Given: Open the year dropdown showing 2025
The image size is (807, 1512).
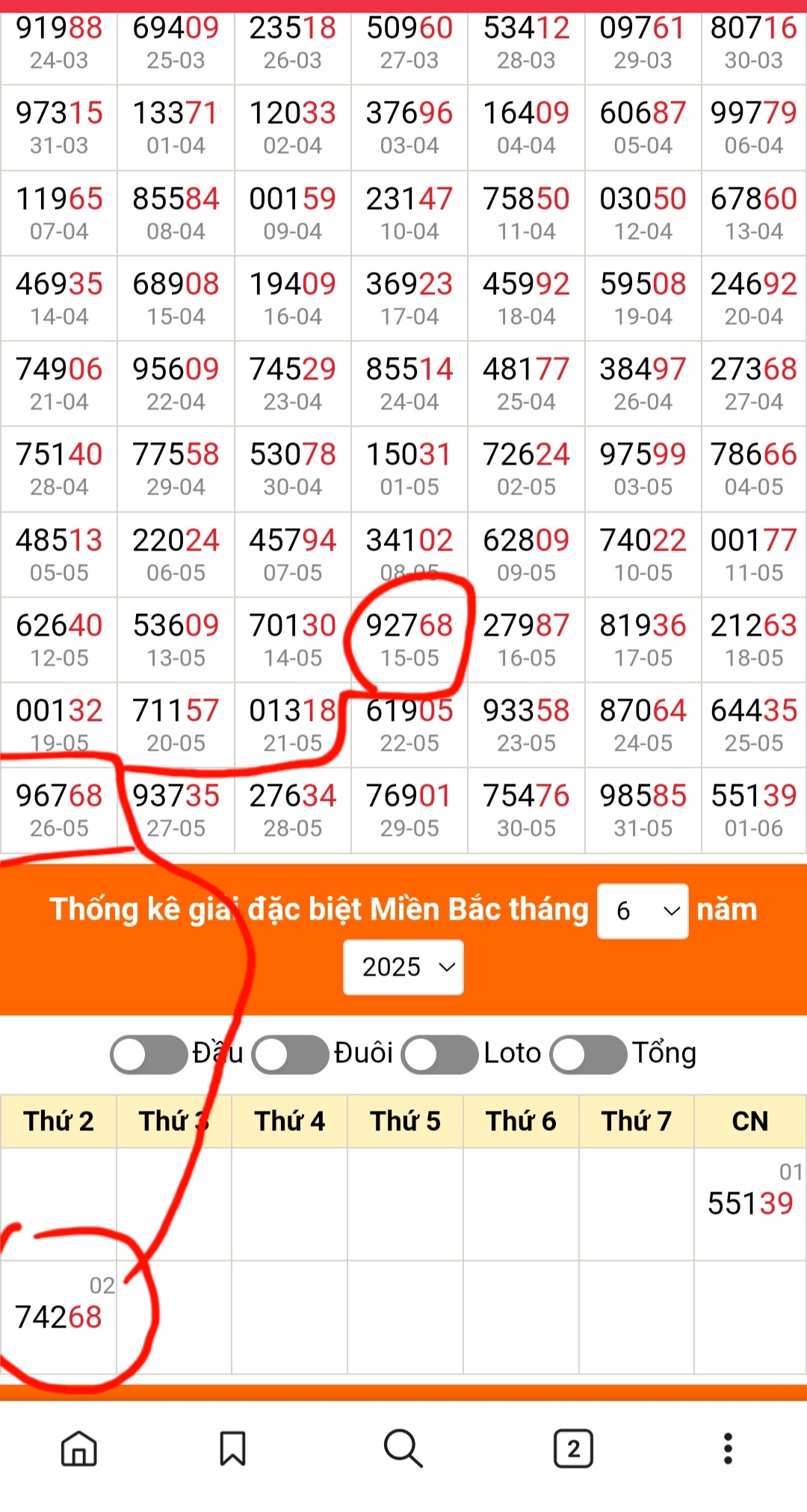Looking at the screenshot, I should coord(403,967).
